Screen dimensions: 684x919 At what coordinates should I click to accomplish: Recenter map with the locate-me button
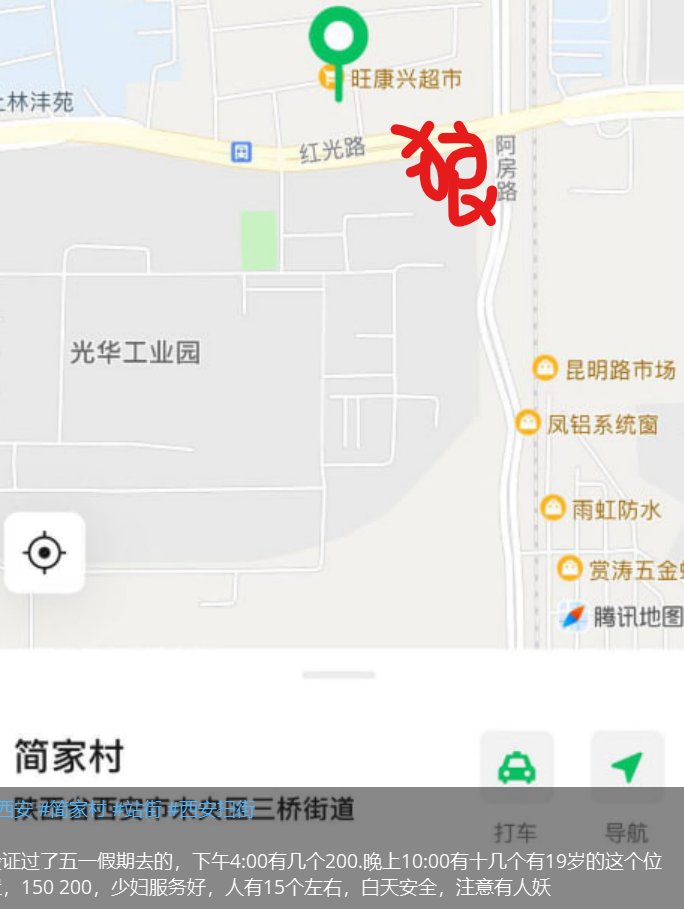click(x=44, y=553)
